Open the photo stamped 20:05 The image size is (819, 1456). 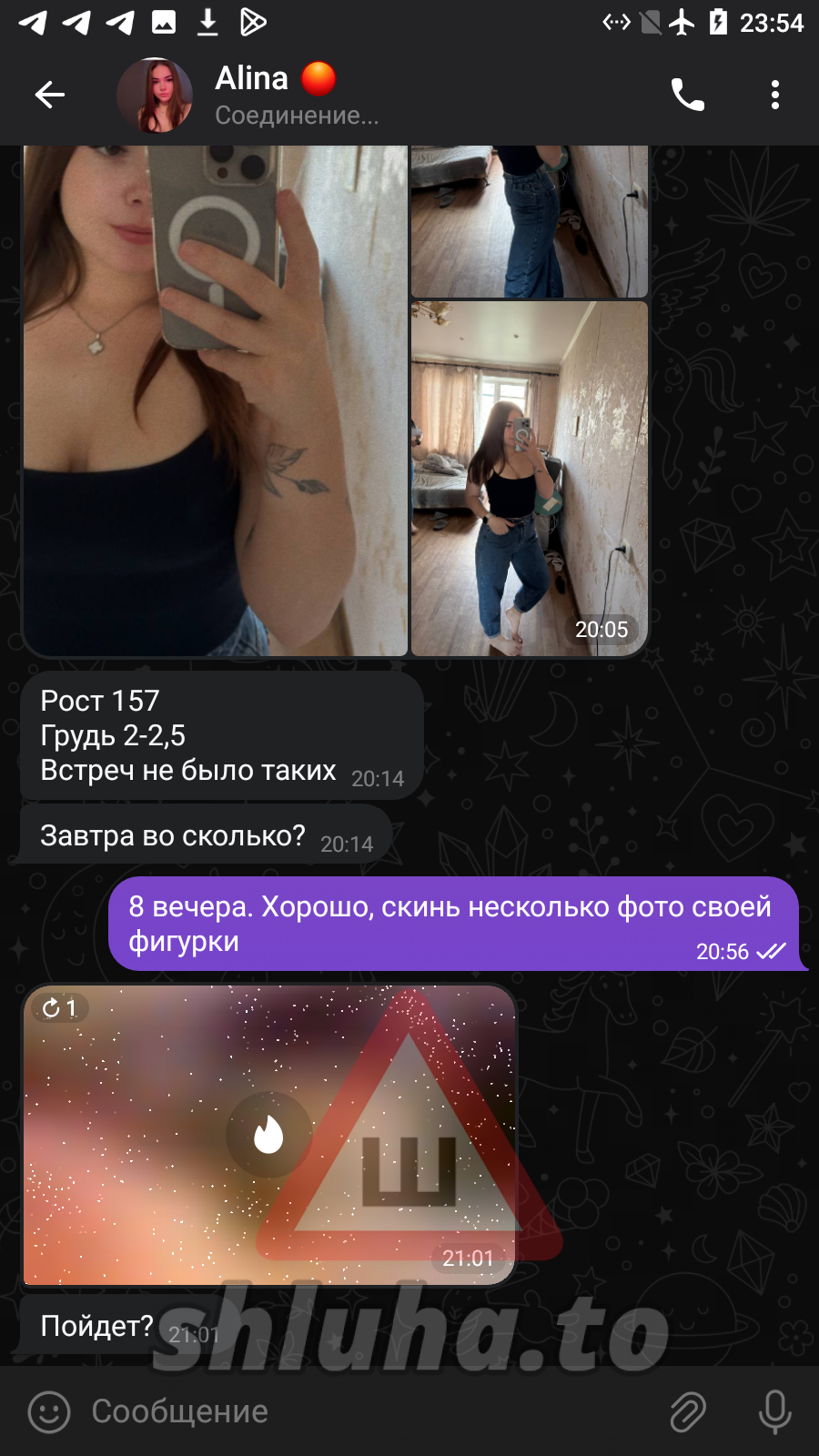tap(530, 479)
